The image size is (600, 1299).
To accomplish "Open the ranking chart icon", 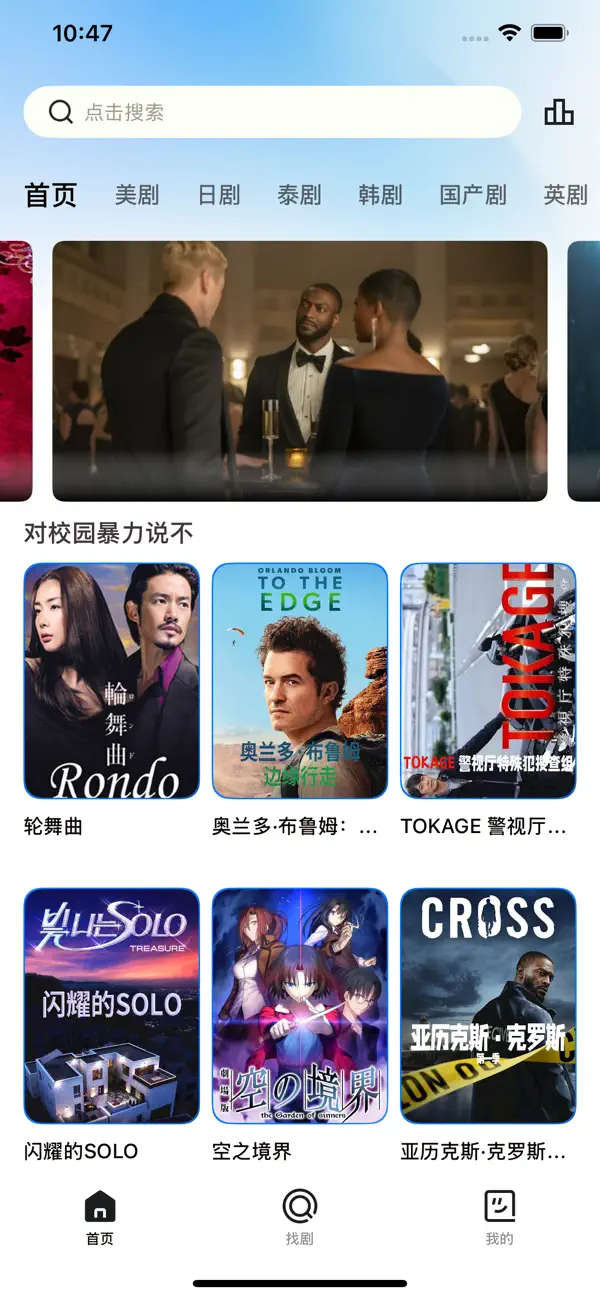I will click(559, 112).
